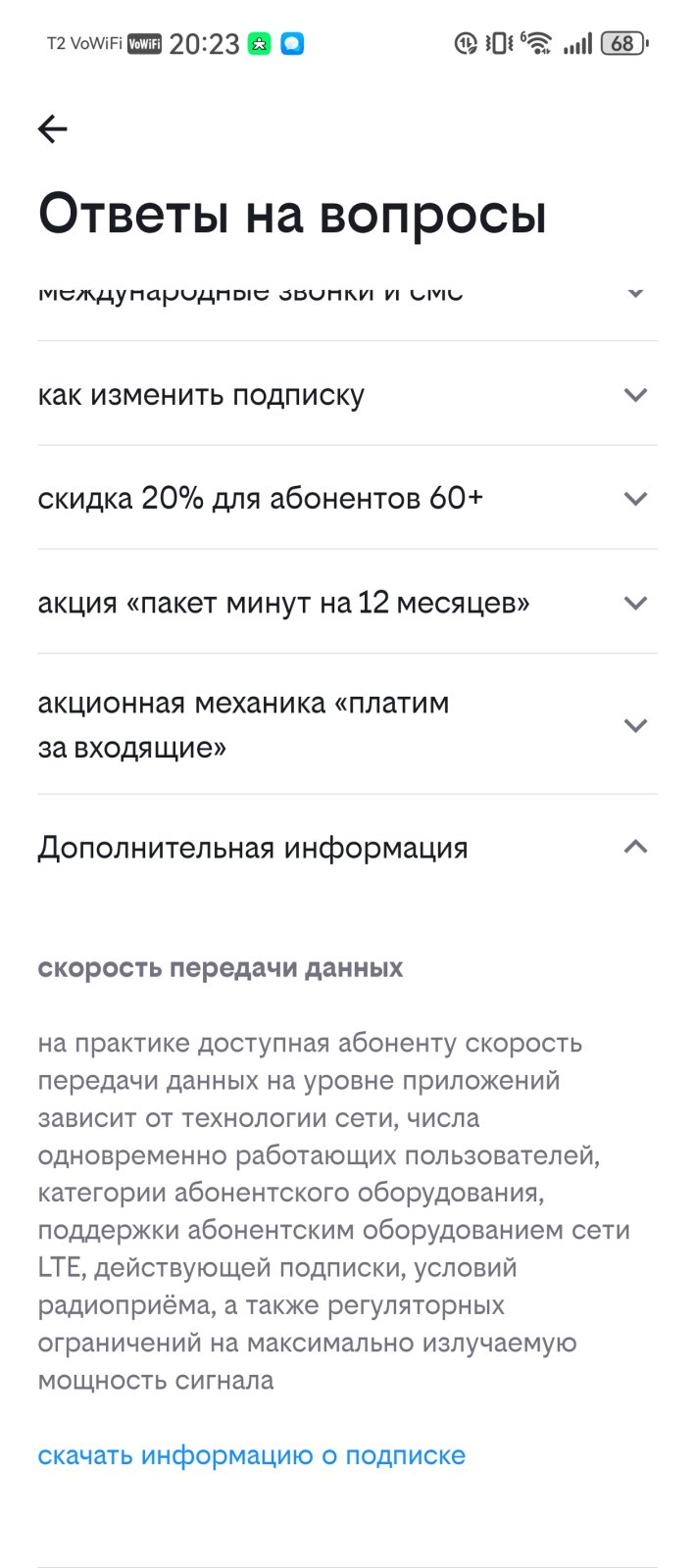
Task: Go back using the arrow icon
Action: pos(53,129)
